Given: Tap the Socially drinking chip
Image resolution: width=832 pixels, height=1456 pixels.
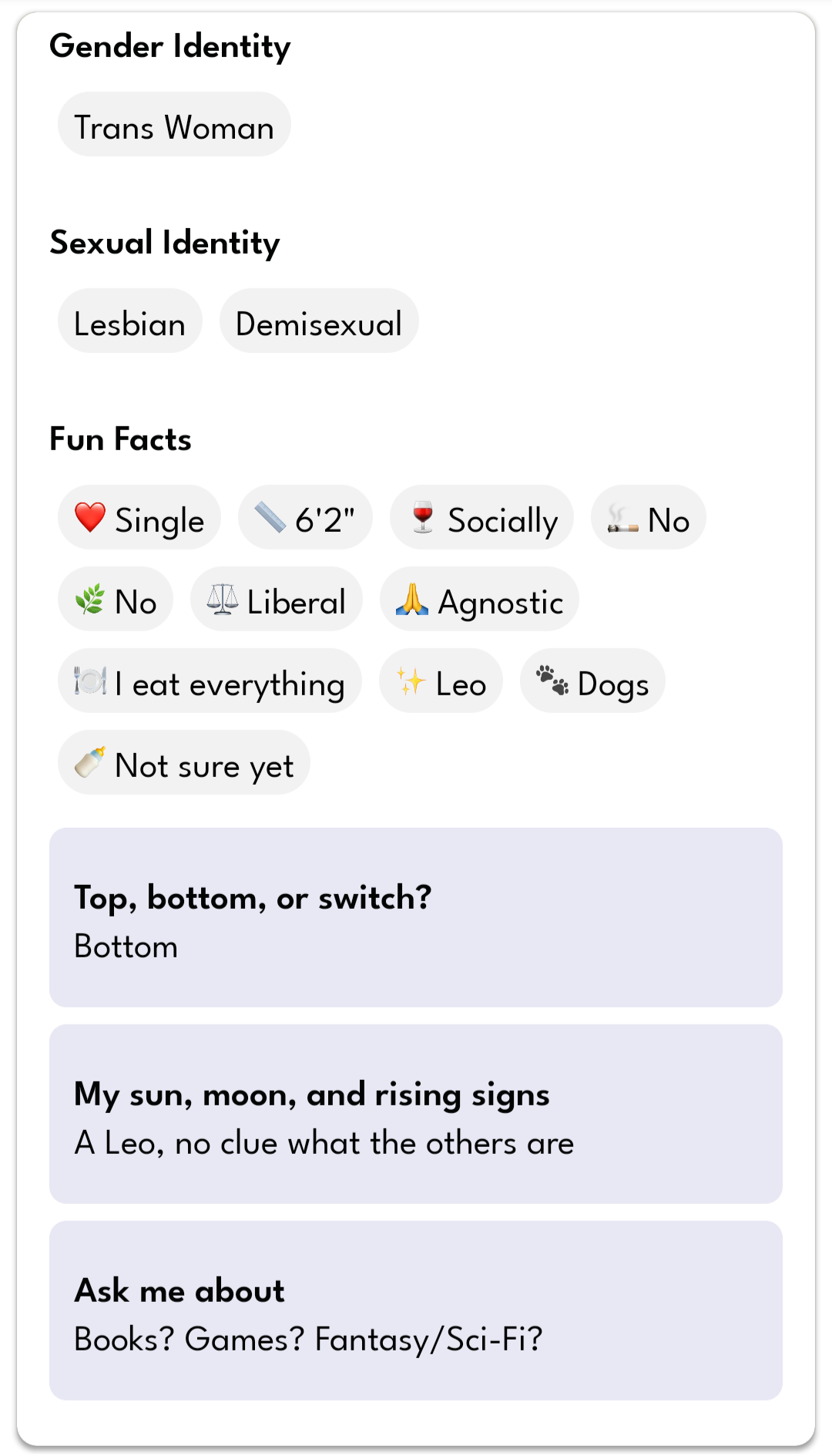Looking at the screenshot, I should pyautogui.click(x=481, y=517).
